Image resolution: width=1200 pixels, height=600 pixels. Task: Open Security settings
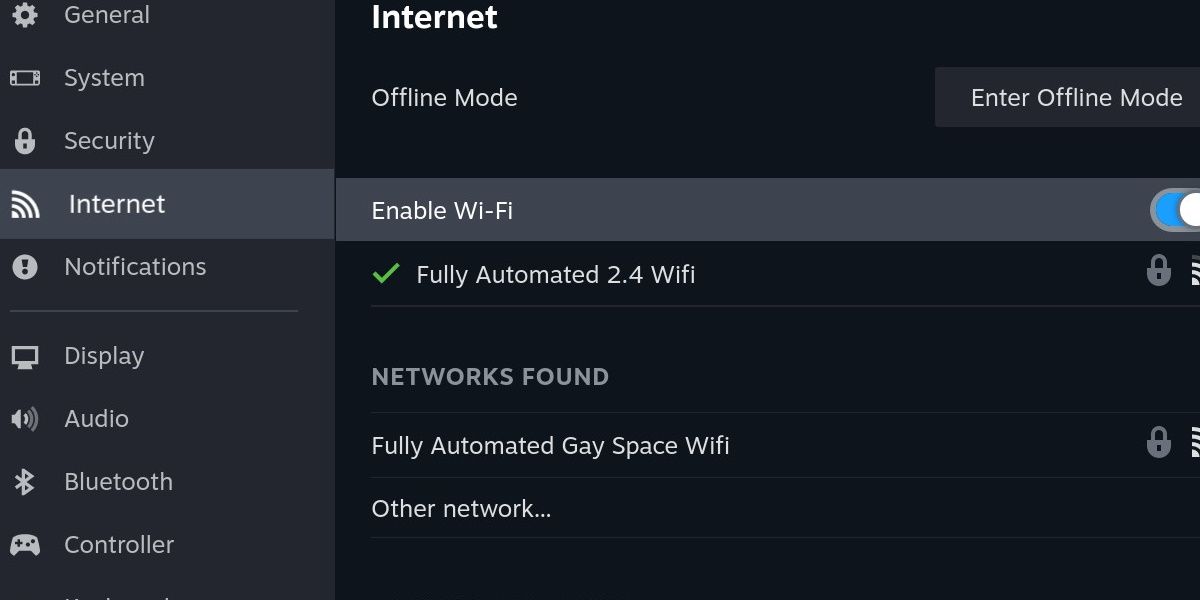click(x=109, y=141)
